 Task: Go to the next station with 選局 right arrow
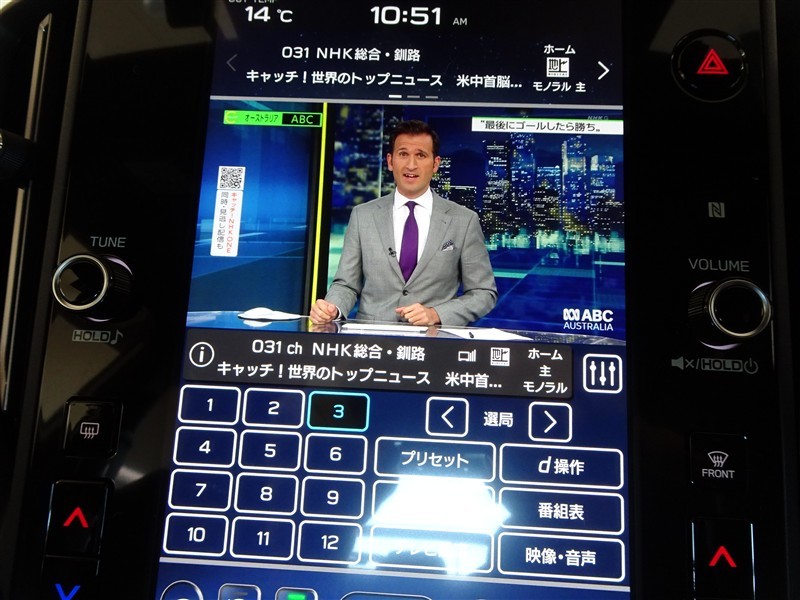click(x=550, y=422)
